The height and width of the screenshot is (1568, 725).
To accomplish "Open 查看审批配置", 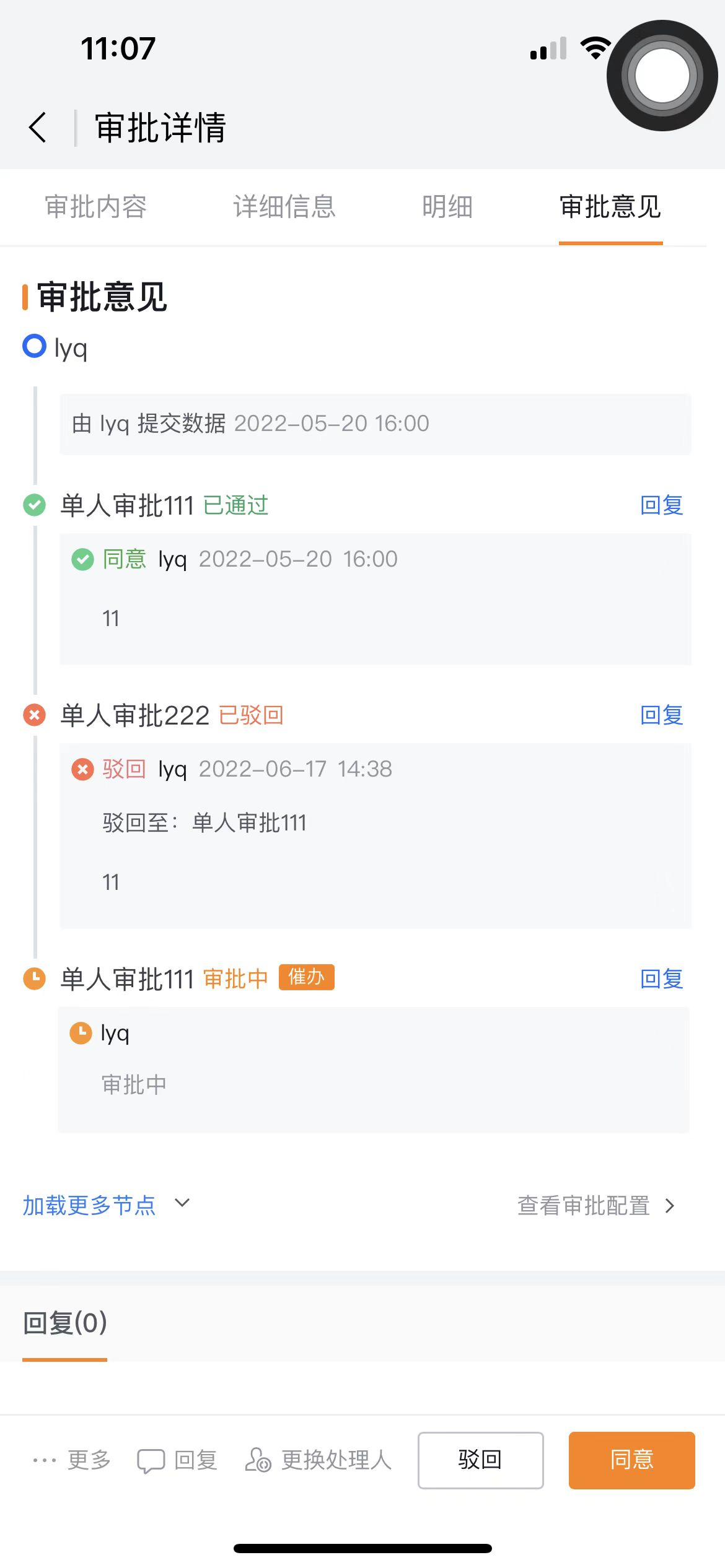I will [596, 1206].
